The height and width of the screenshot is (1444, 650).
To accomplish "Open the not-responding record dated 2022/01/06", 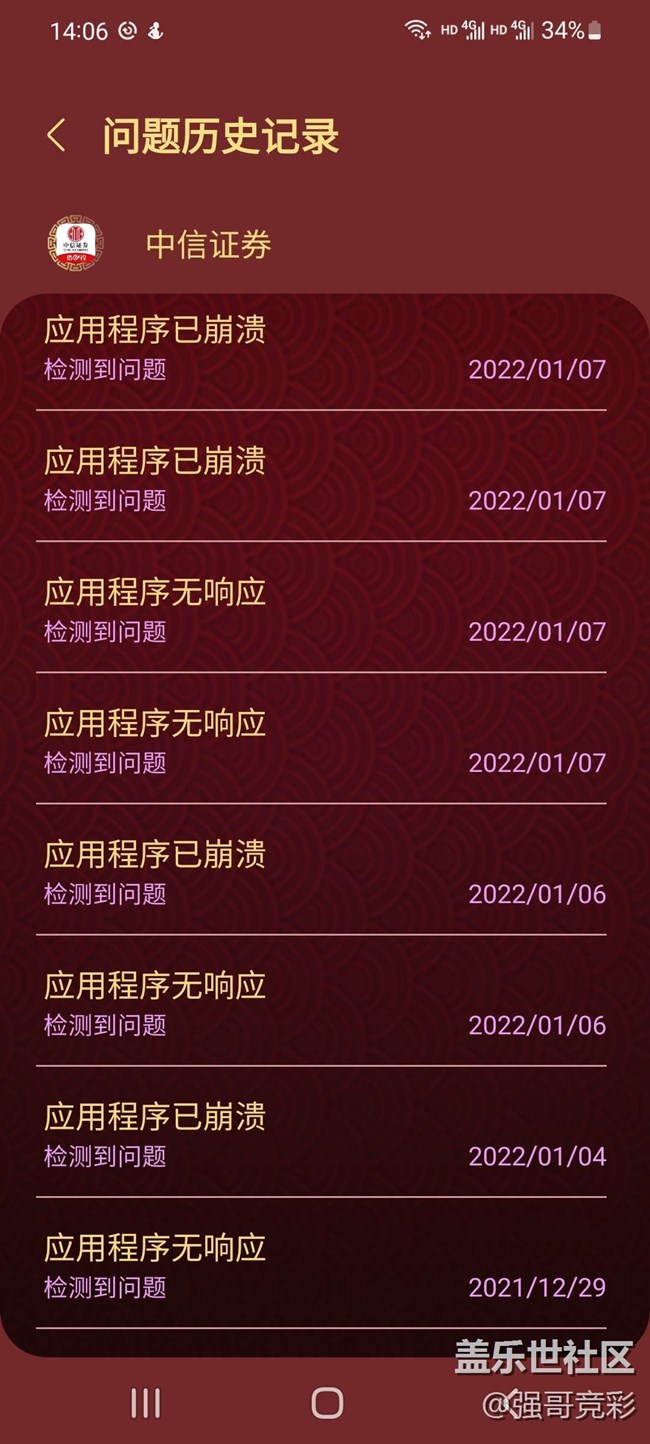I will tap(322, 1003).
